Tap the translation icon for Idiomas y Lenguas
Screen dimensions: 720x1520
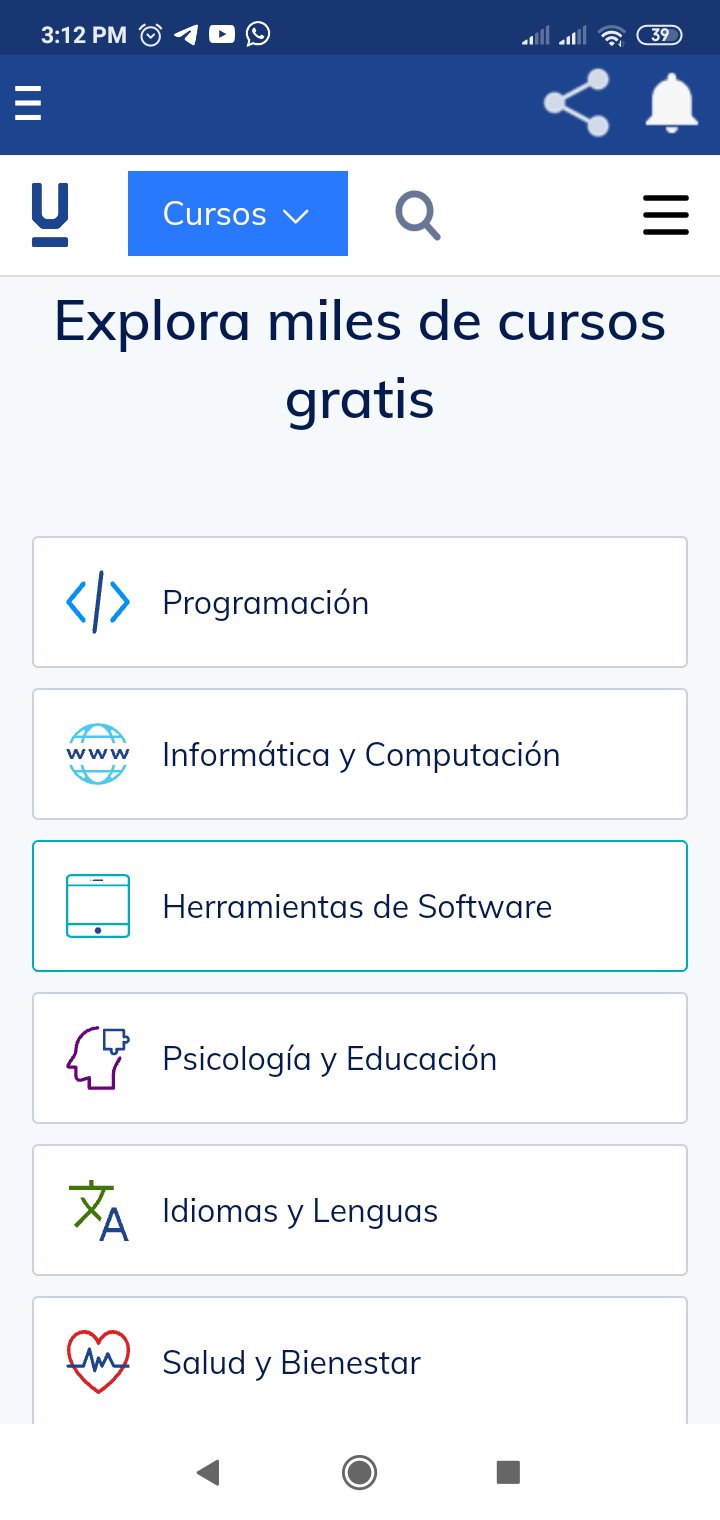point(97,1210)
